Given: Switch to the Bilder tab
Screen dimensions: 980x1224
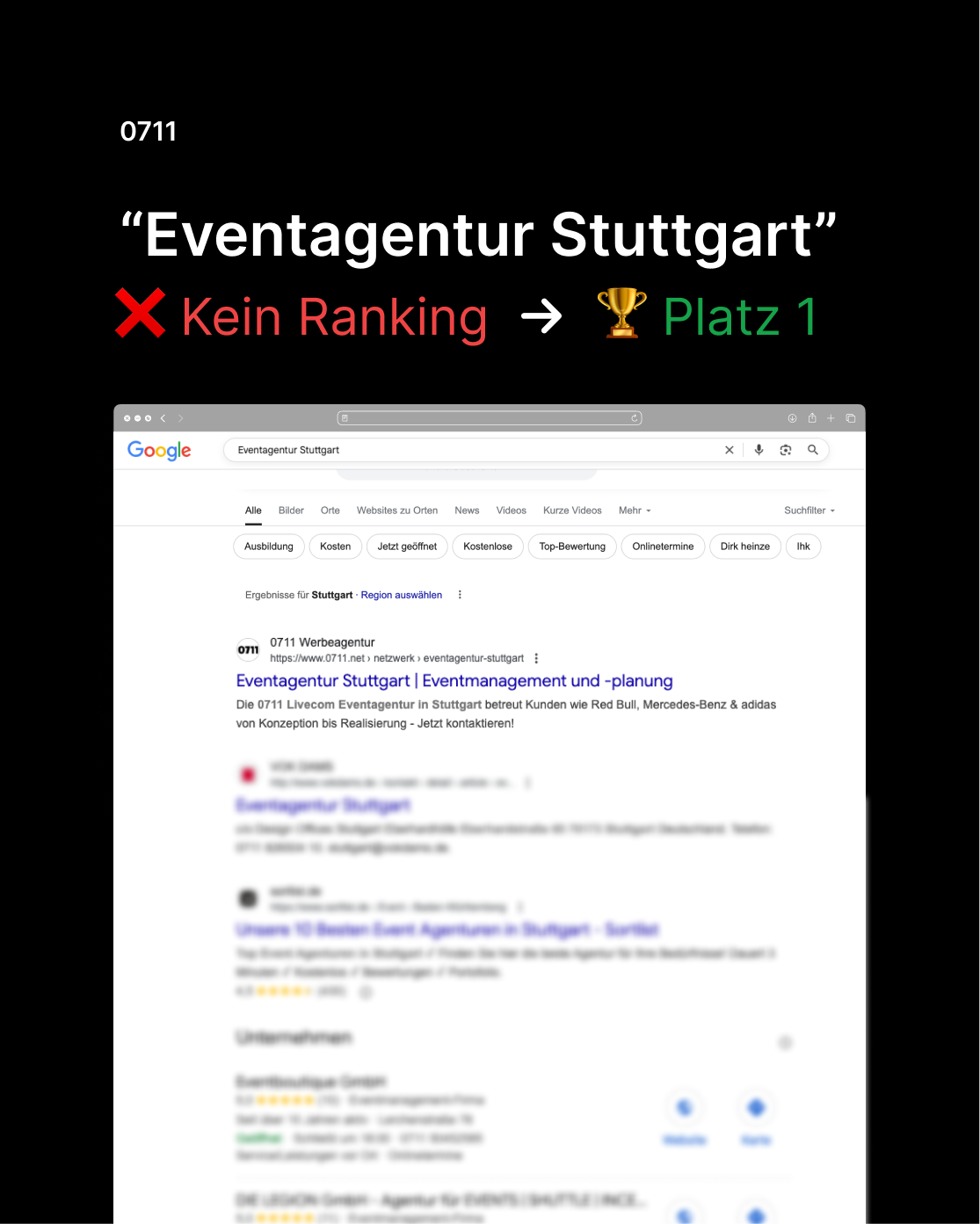Looking at the screenshot, I should coord(291,511).
